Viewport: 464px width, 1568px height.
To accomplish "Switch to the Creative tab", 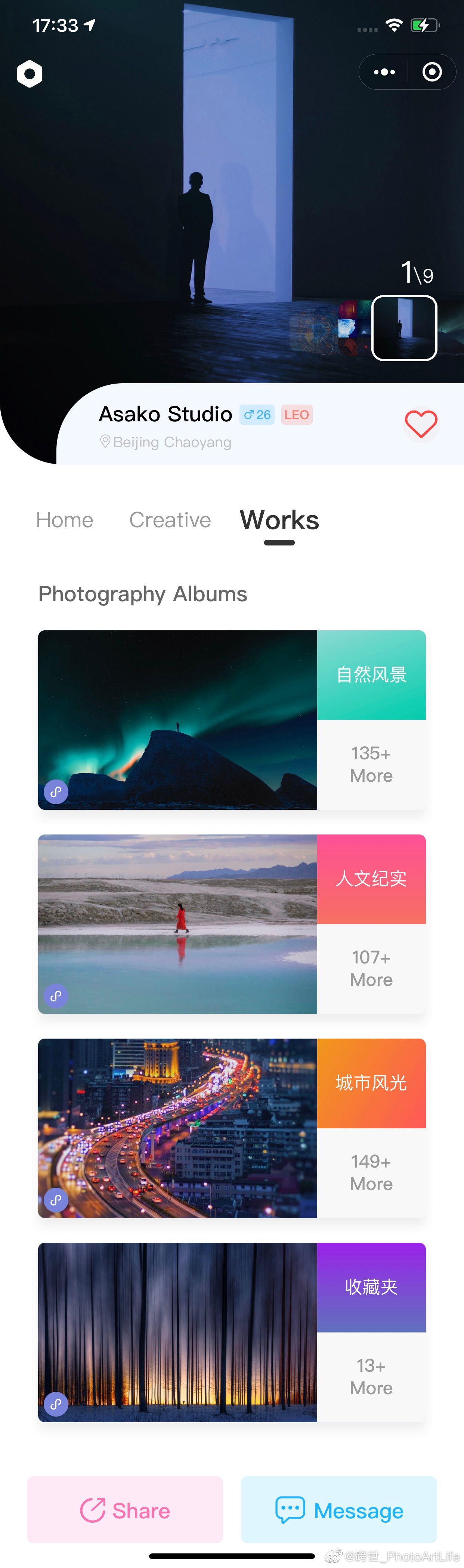I will [170, 520].
